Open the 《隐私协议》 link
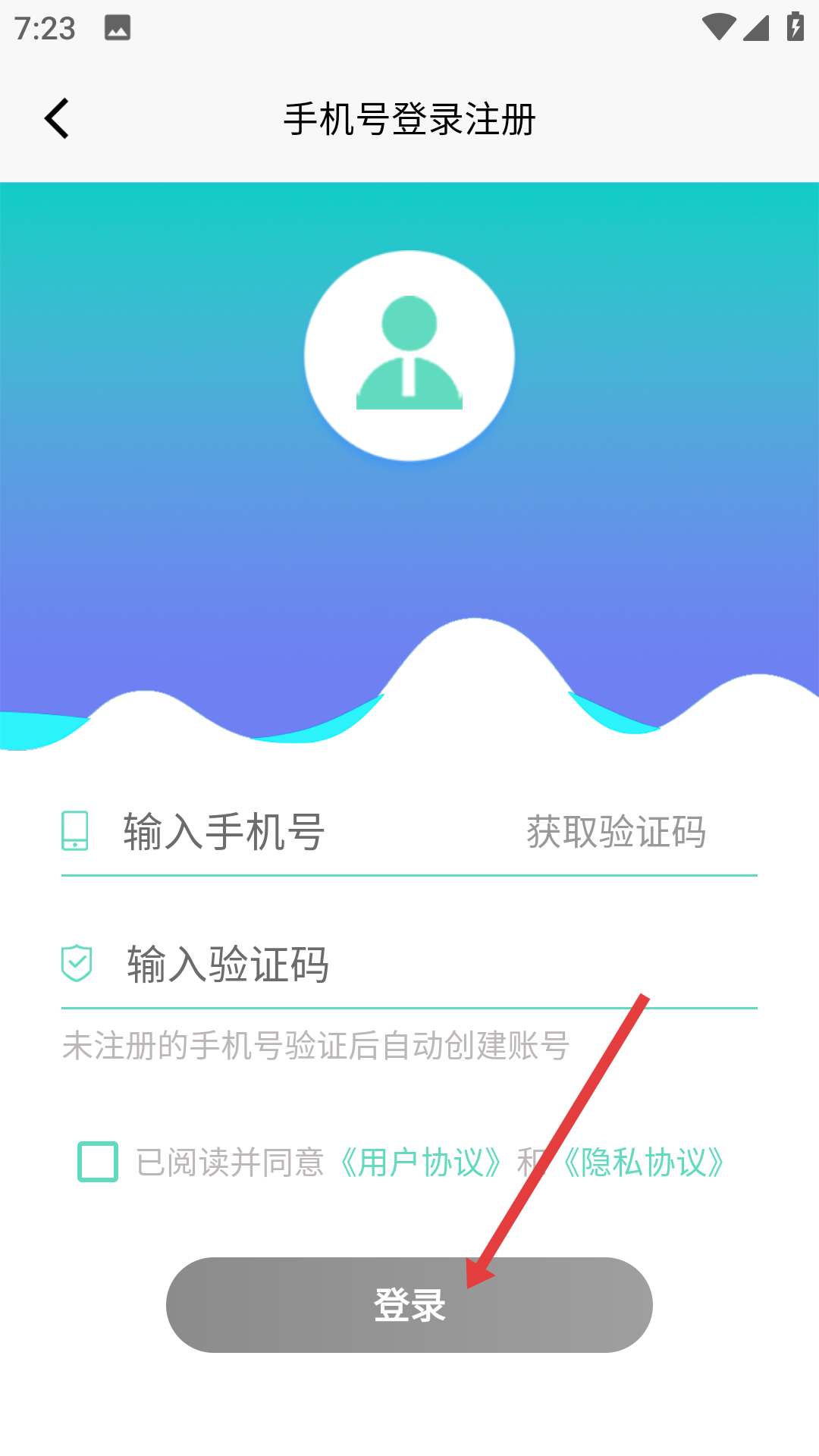 [645, 1163]
